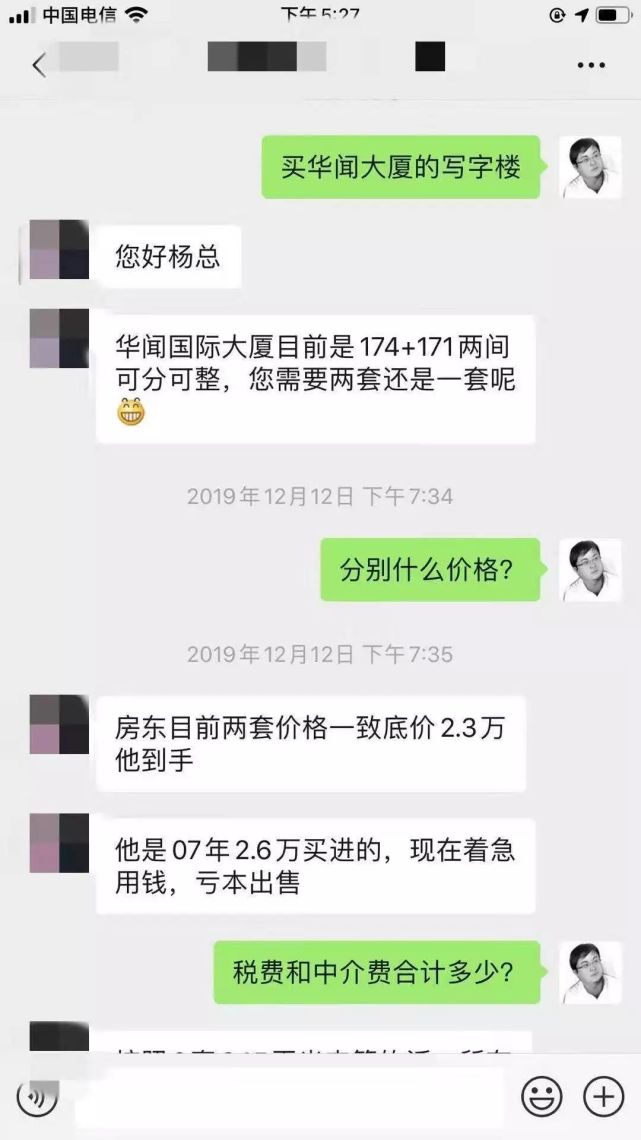The width and height of the screenshot is (641, 1140).
Task: Open the emoji sticker panel
Action: (542, 1096)
